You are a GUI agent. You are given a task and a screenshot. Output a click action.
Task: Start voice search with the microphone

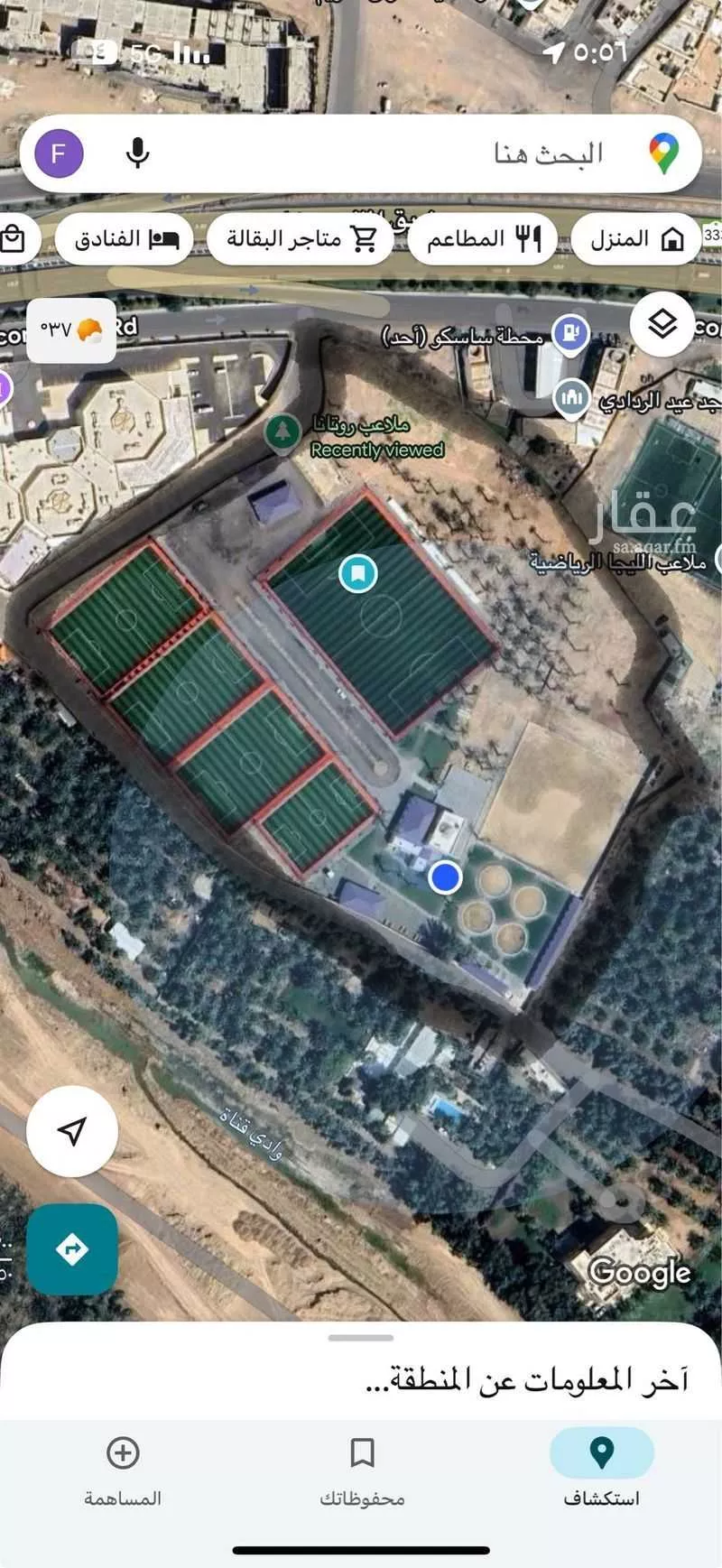(137, 153)
